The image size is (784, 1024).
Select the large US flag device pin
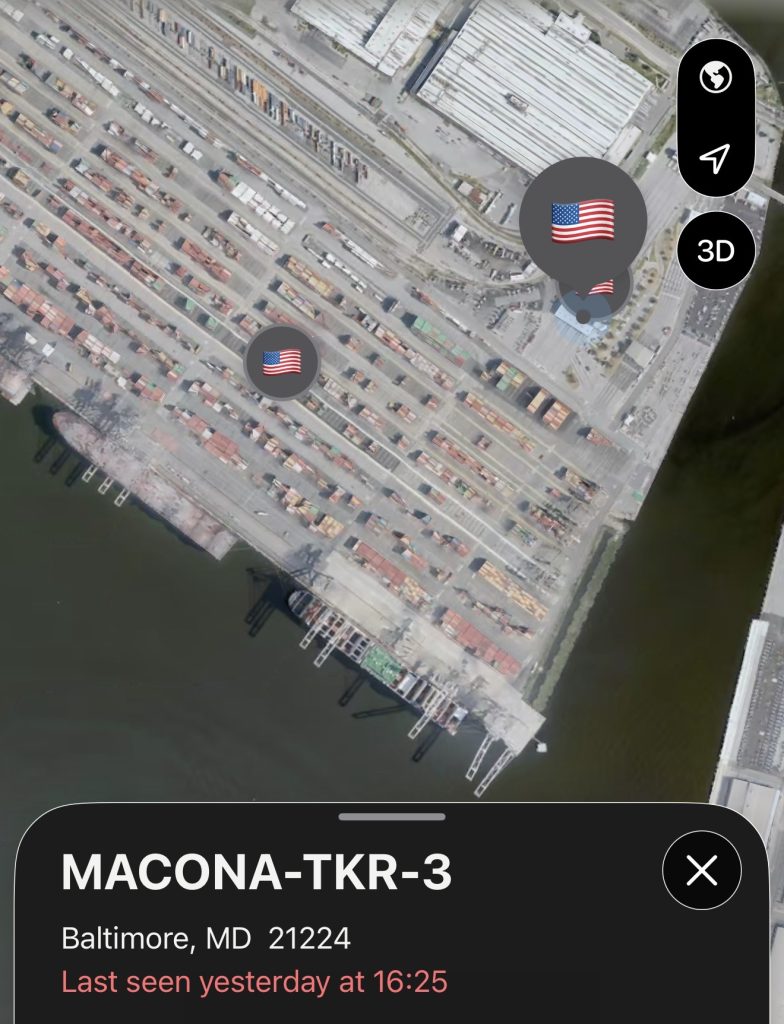[x=583, y=221]
